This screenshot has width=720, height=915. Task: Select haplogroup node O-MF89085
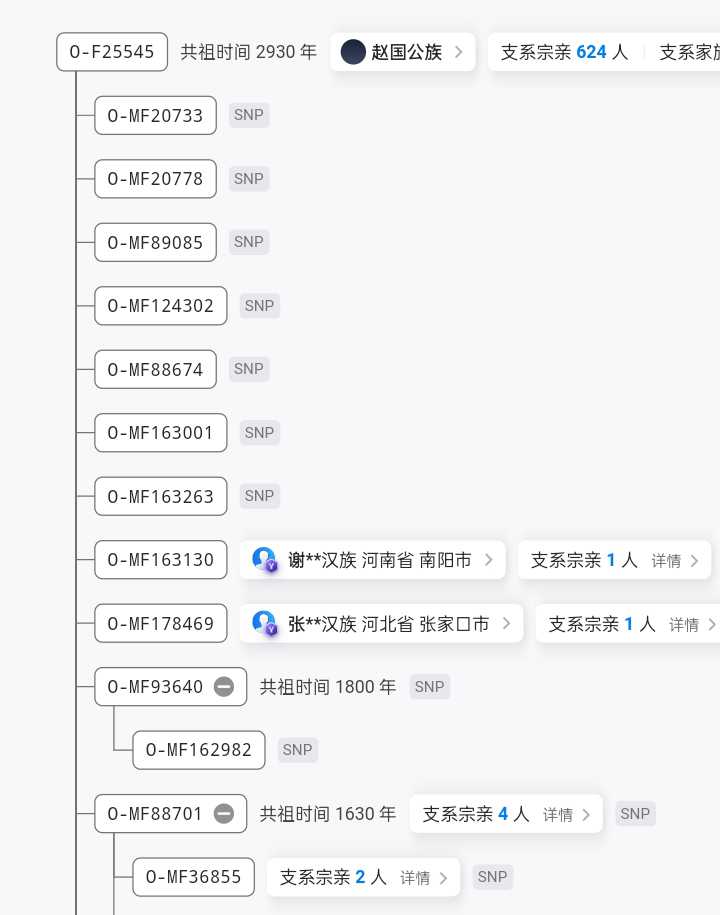click(x=155, y=243)
